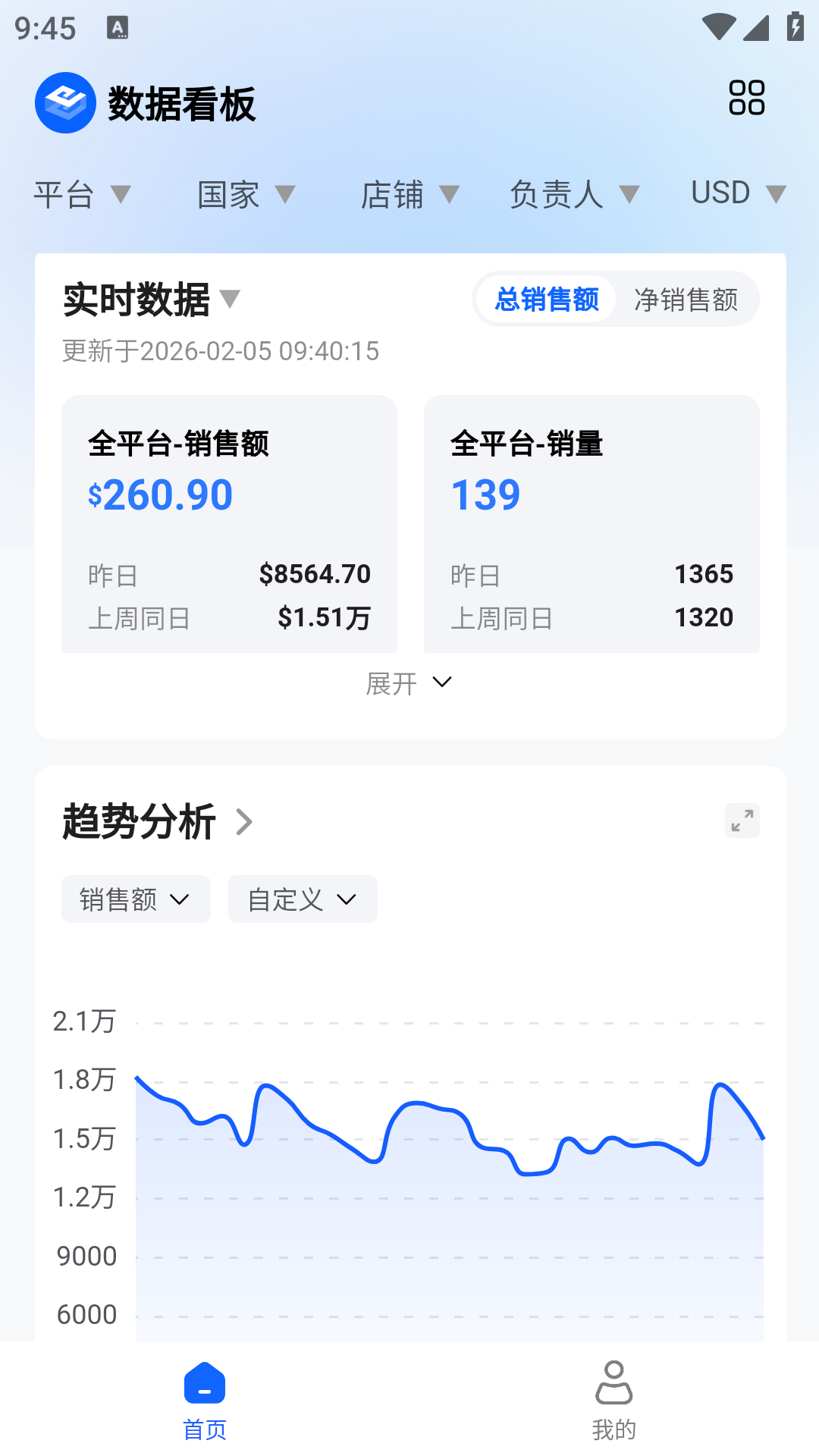Open the 负责人 filter menu
Screen dimensions: 819x1456
point(575,195)
